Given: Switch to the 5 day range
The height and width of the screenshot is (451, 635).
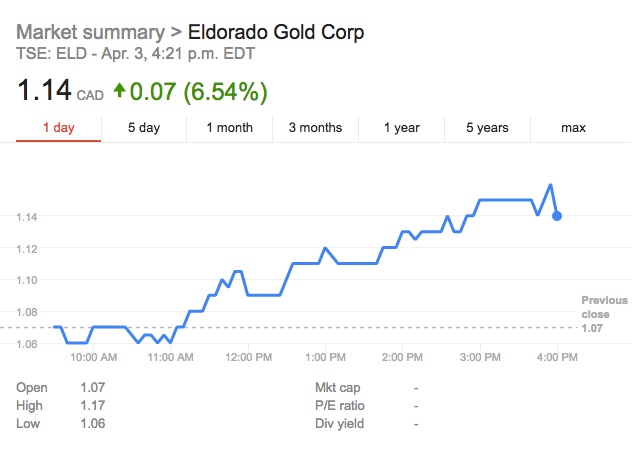Looking at the screenshot, I should point(144,128).
